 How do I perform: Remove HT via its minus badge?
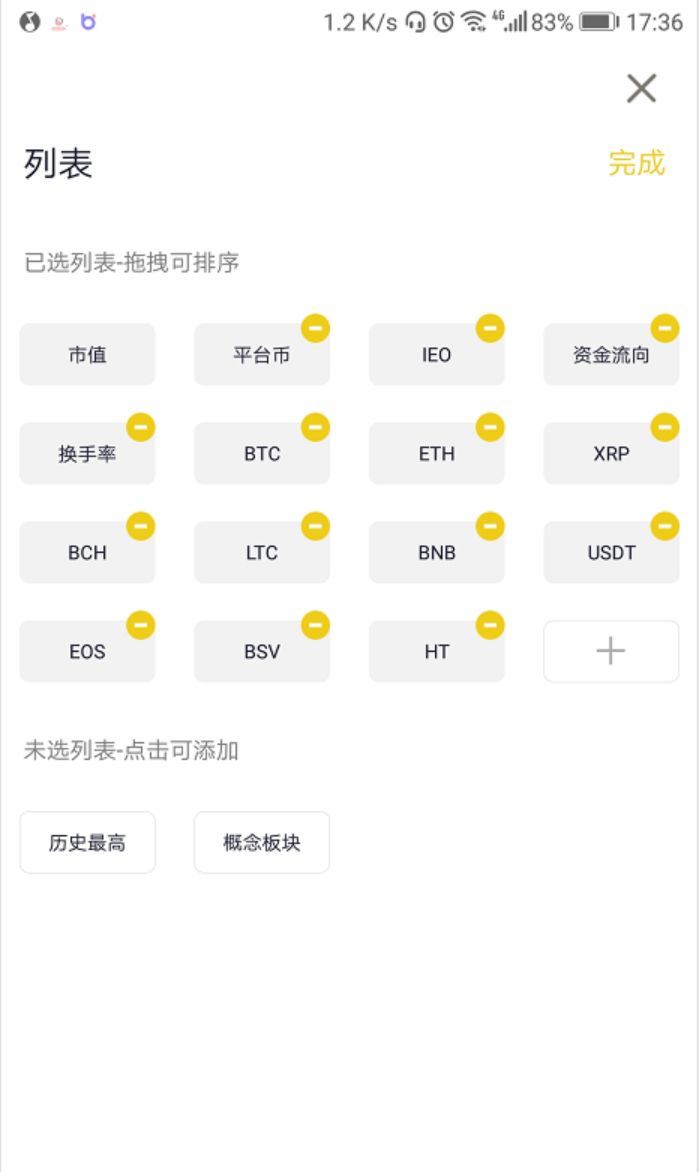(490, 625)
